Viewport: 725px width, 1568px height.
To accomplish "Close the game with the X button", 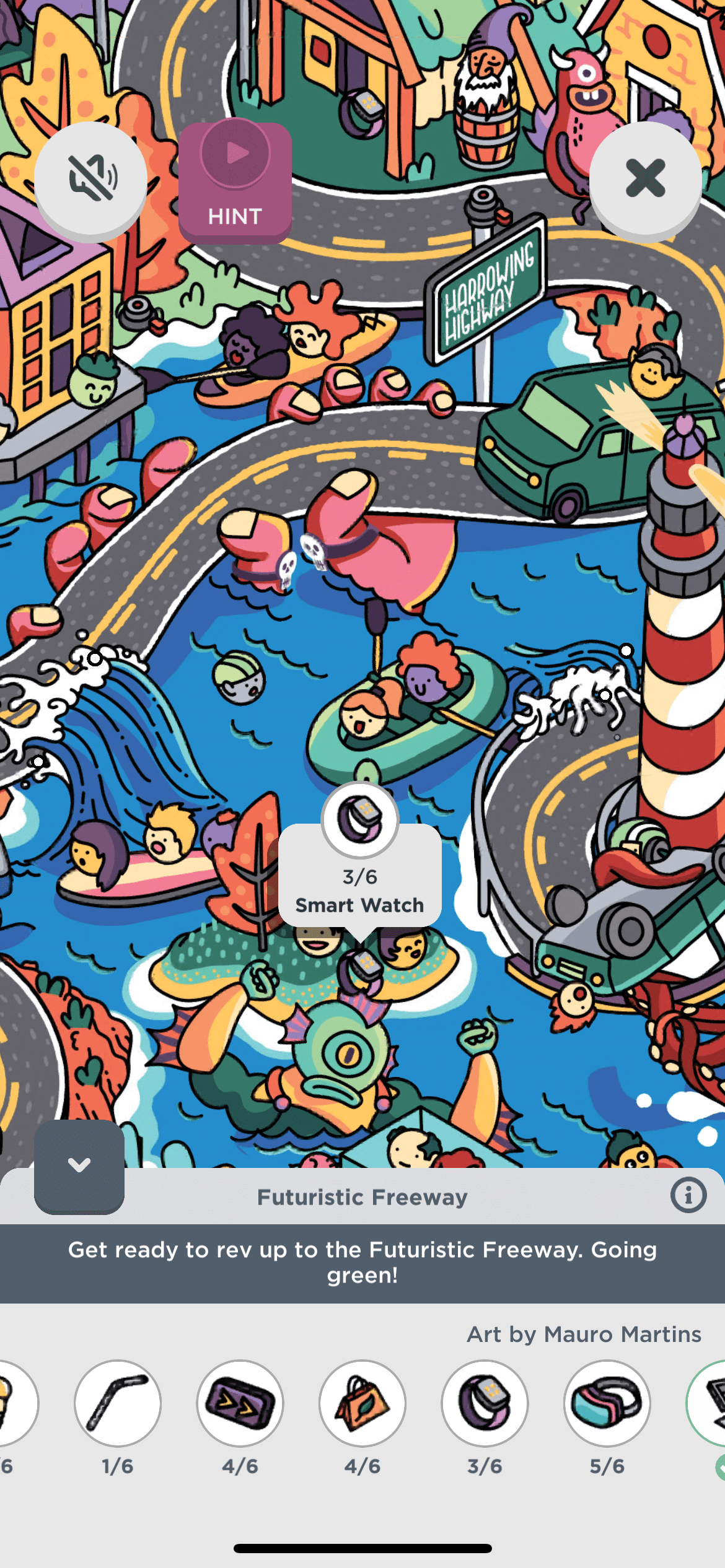I will click(645, 179).
